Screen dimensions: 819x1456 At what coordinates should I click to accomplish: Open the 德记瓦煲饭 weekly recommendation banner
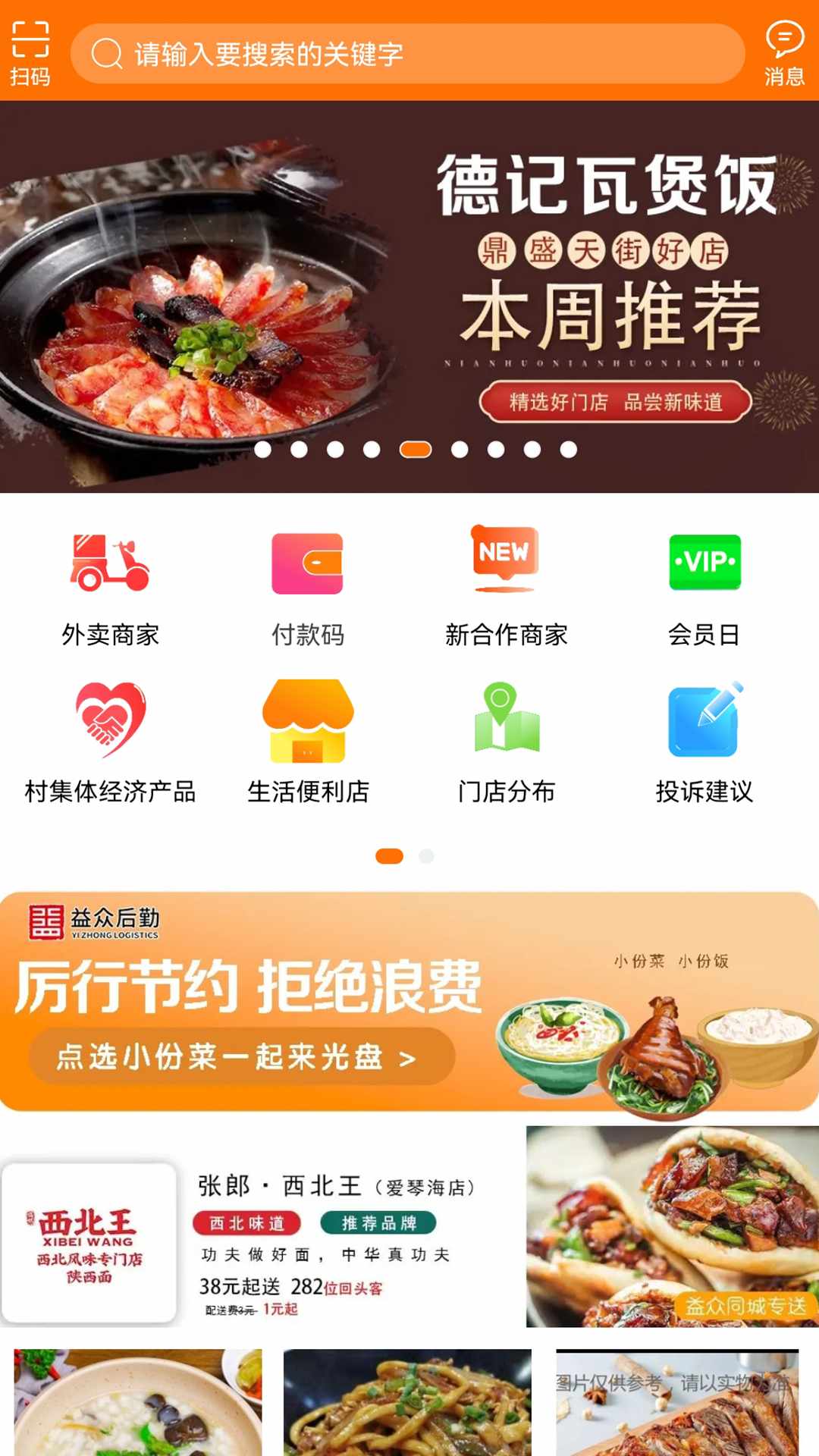[x=409, y=296]
